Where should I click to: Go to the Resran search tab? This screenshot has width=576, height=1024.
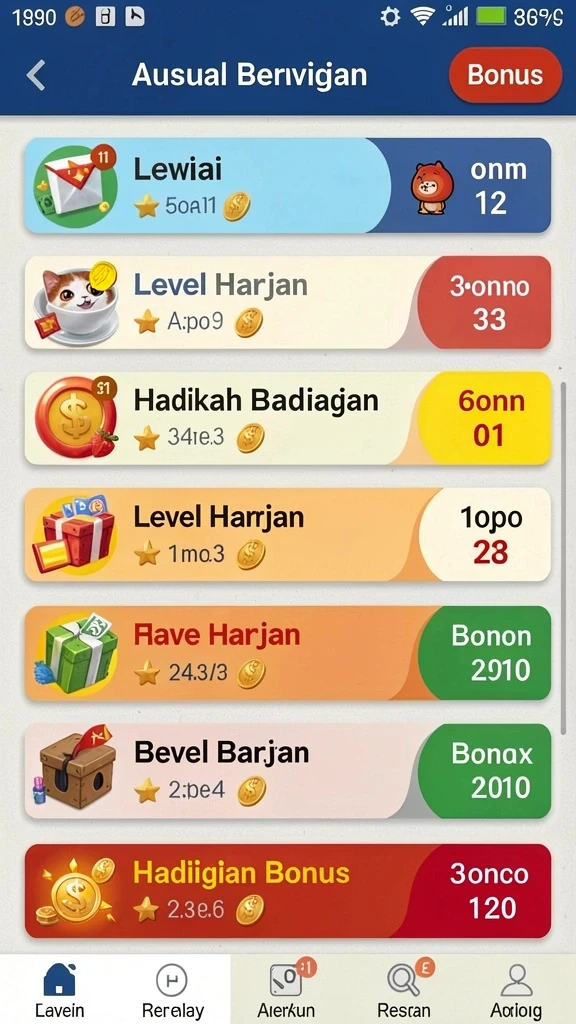coord(404,991)
